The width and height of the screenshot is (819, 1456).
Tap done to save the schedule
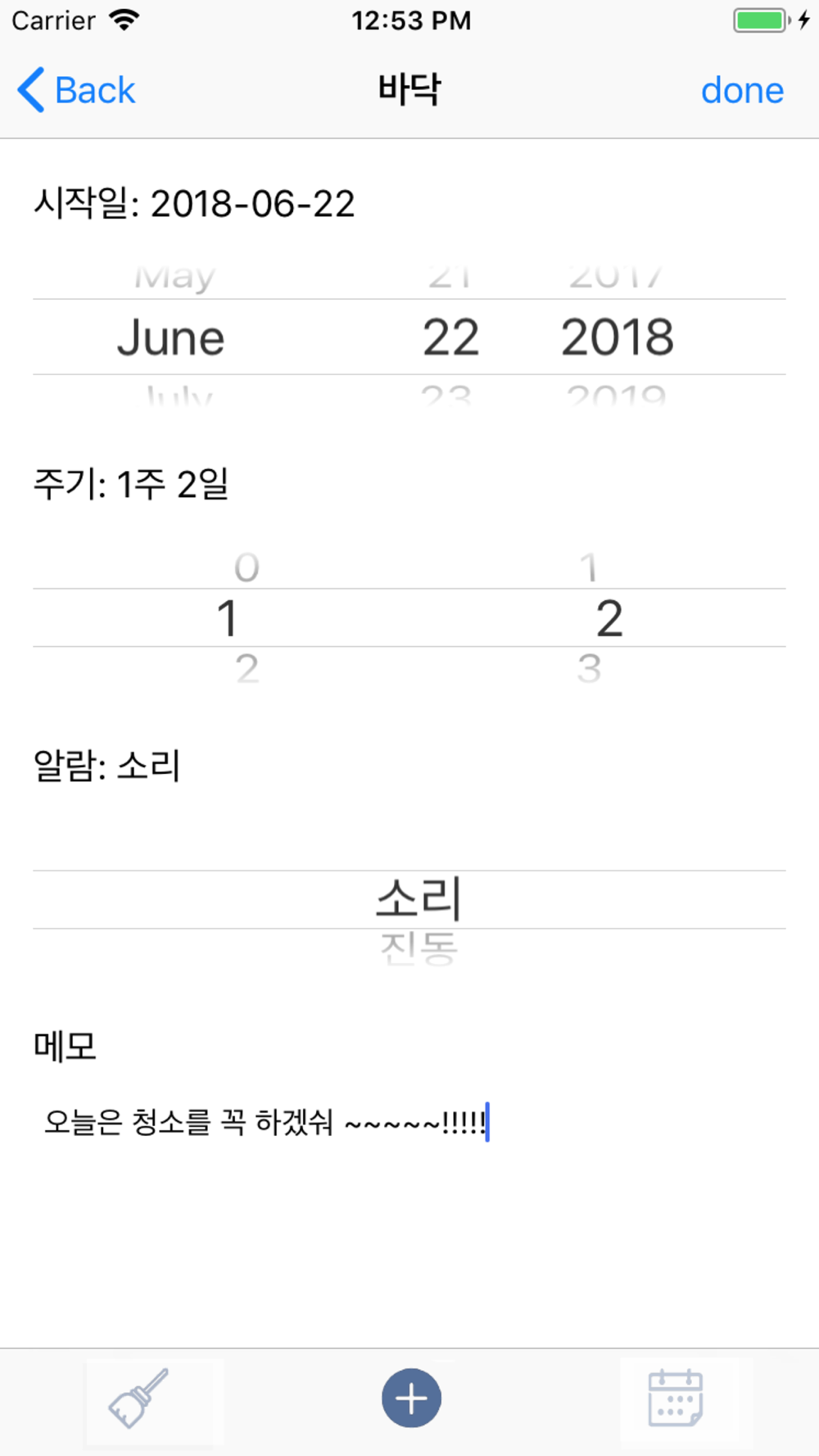(742, 90)
